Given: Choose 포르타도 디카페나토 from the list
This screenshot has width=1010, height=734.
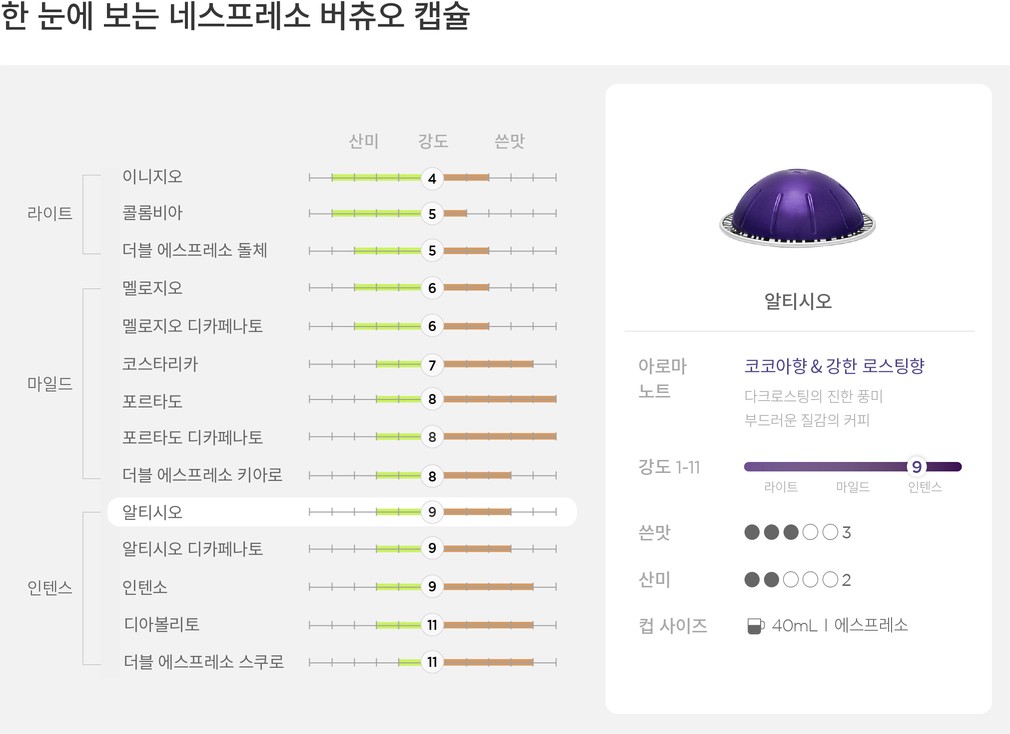Looking at the screenshot, I should point(341,437).
